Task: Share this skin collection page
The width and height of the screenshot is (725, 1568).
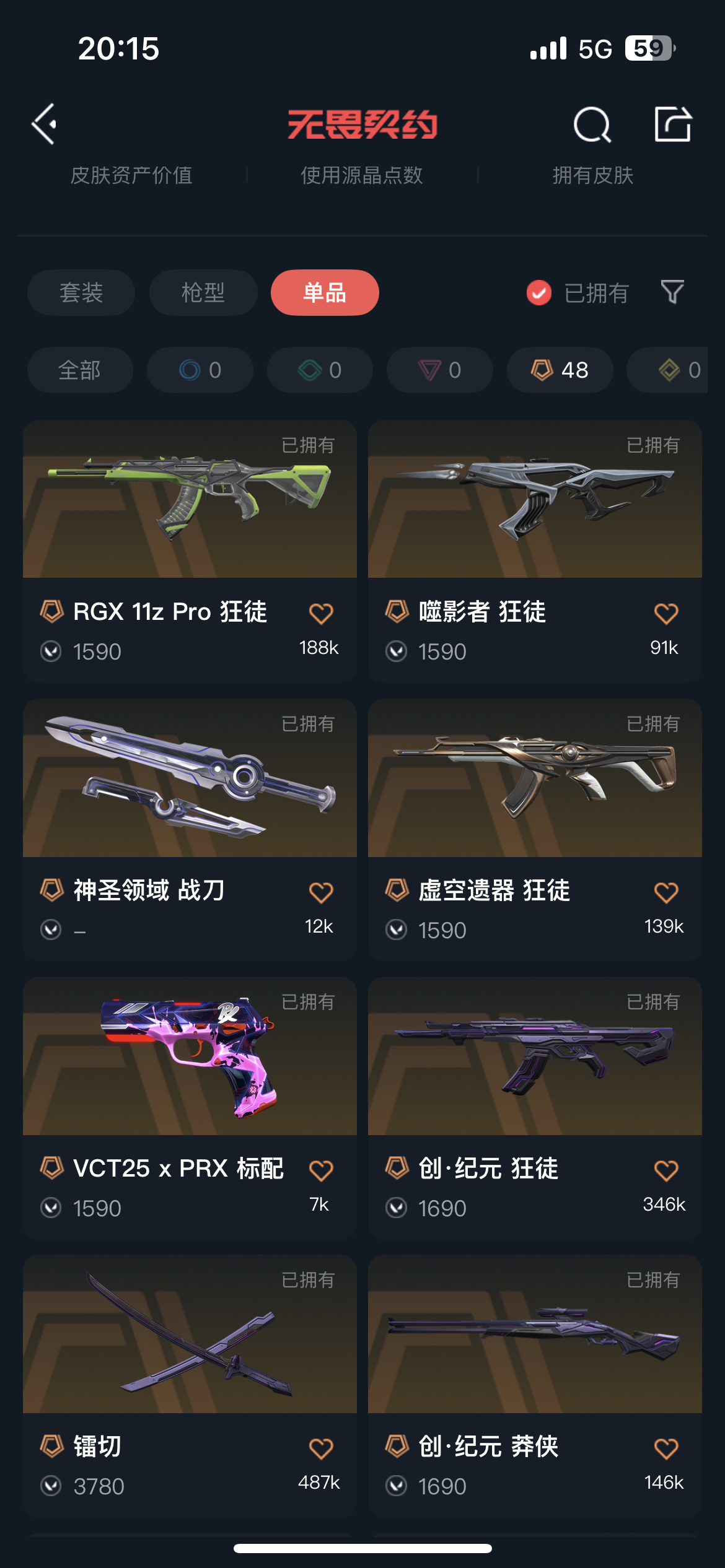Action: [x=673, y=124]
